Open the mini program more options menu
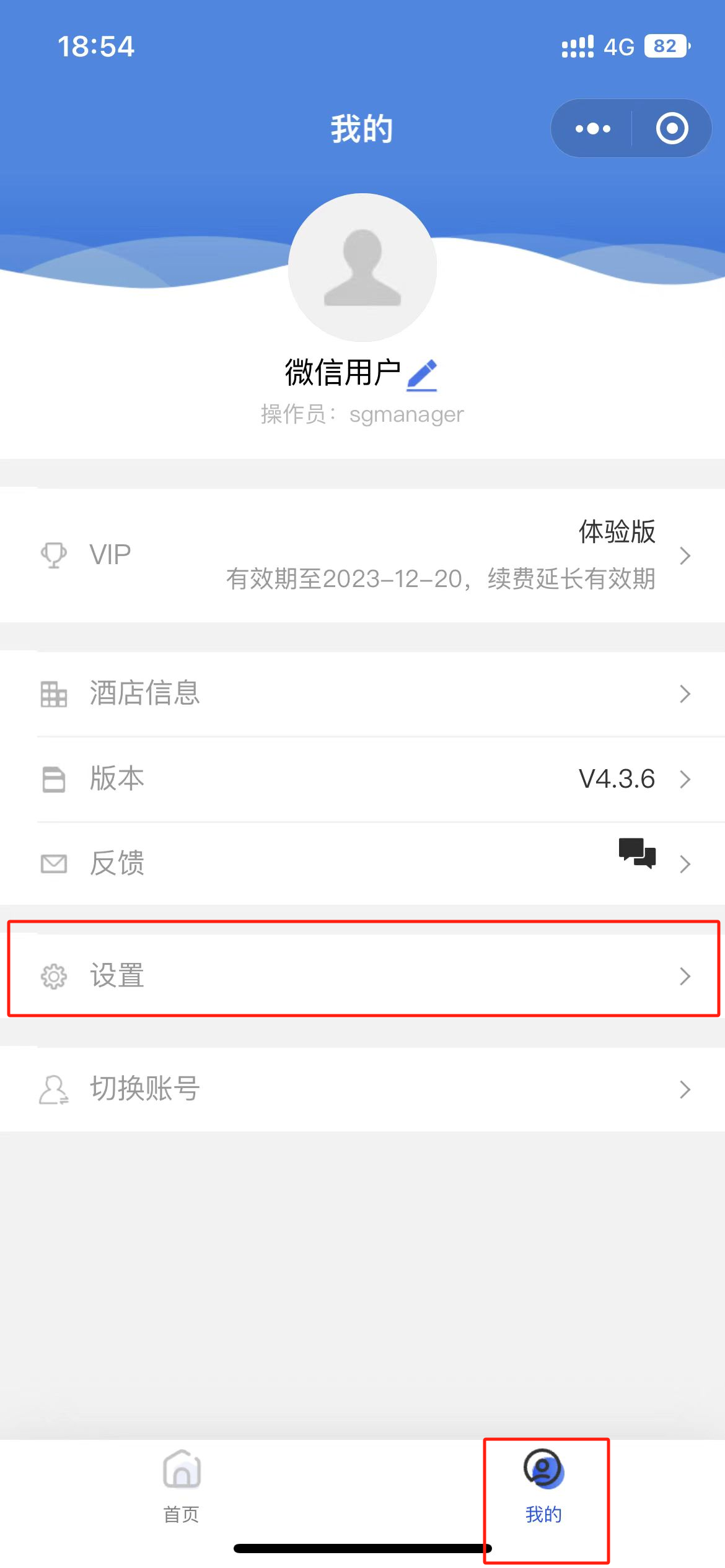This screenshot has width=725, height=1568. click(592, 129)
